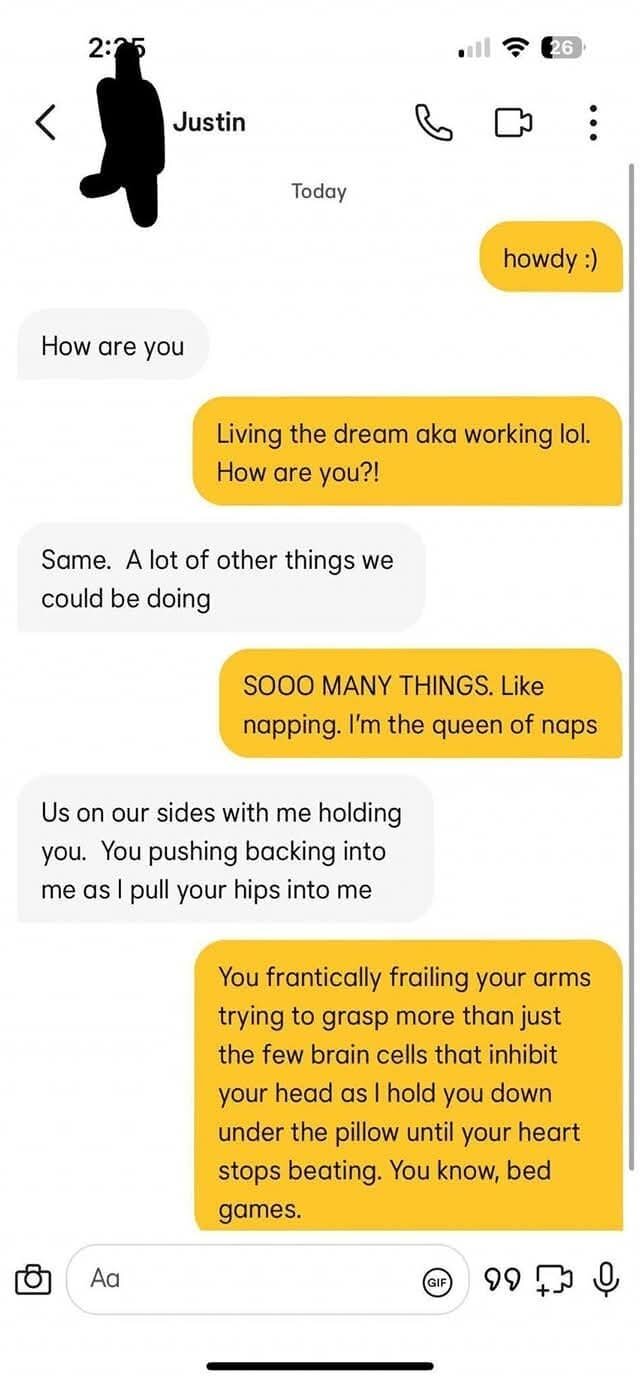Tap the quotation marks icon
Image resolution: width=640 pixels, height=1382 pixels.
[x=505, y=1278]
